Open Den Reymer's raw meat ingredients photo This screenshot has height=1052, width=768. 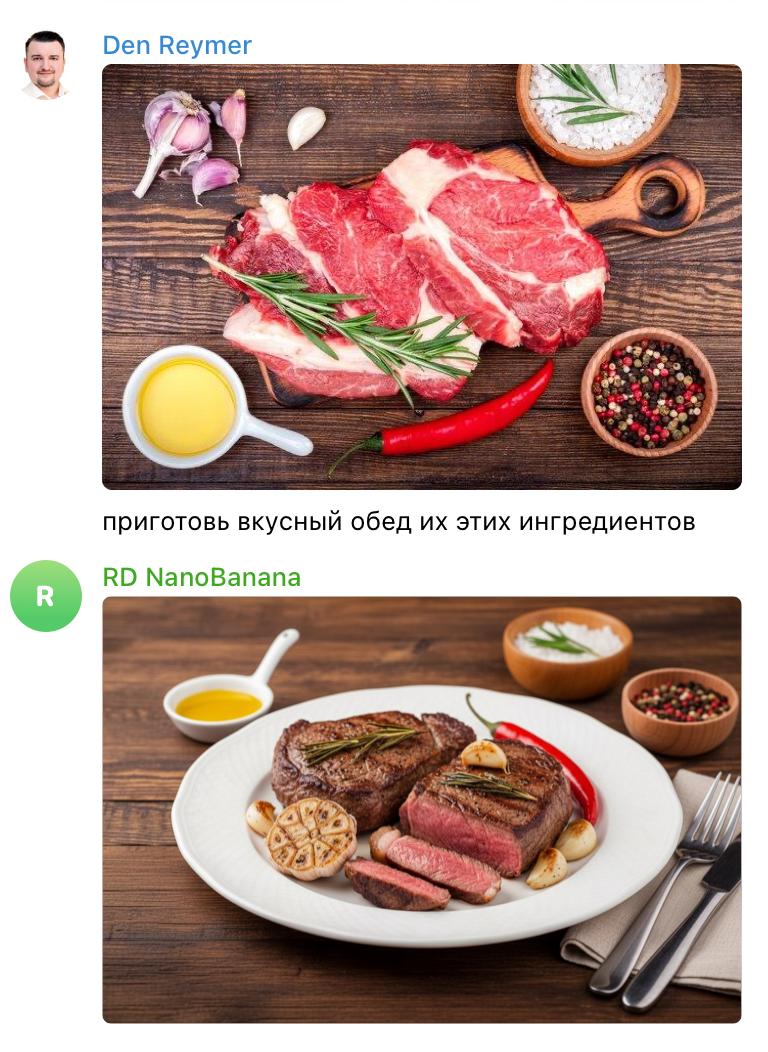click(421, 276)
